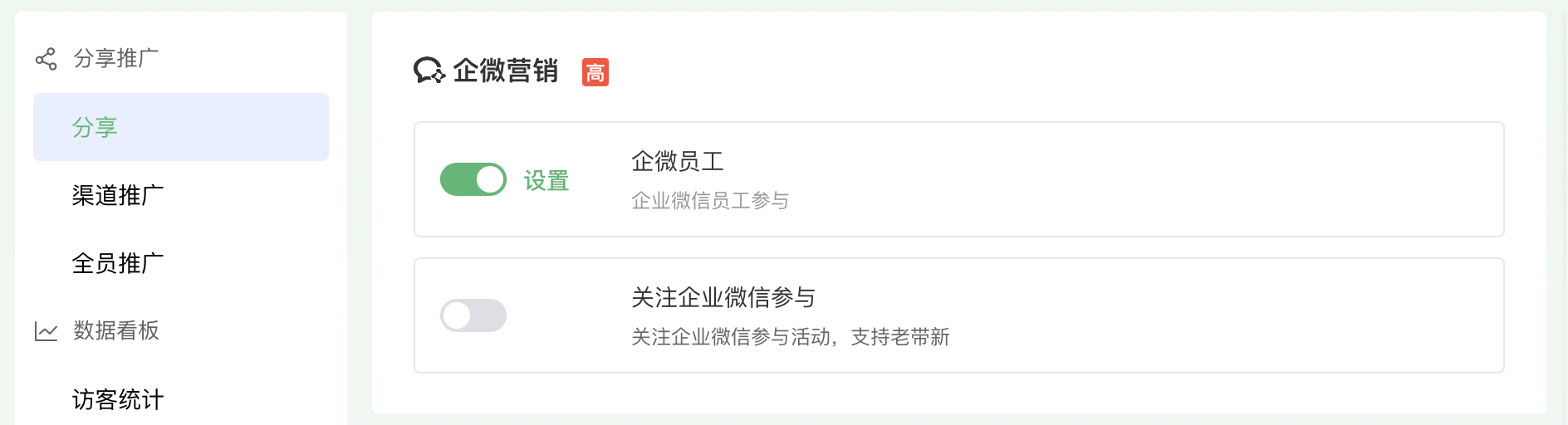Open 渠道推广 menu item
The height and width of the screenshot is (425, 1568).
(x=118, y=196)
